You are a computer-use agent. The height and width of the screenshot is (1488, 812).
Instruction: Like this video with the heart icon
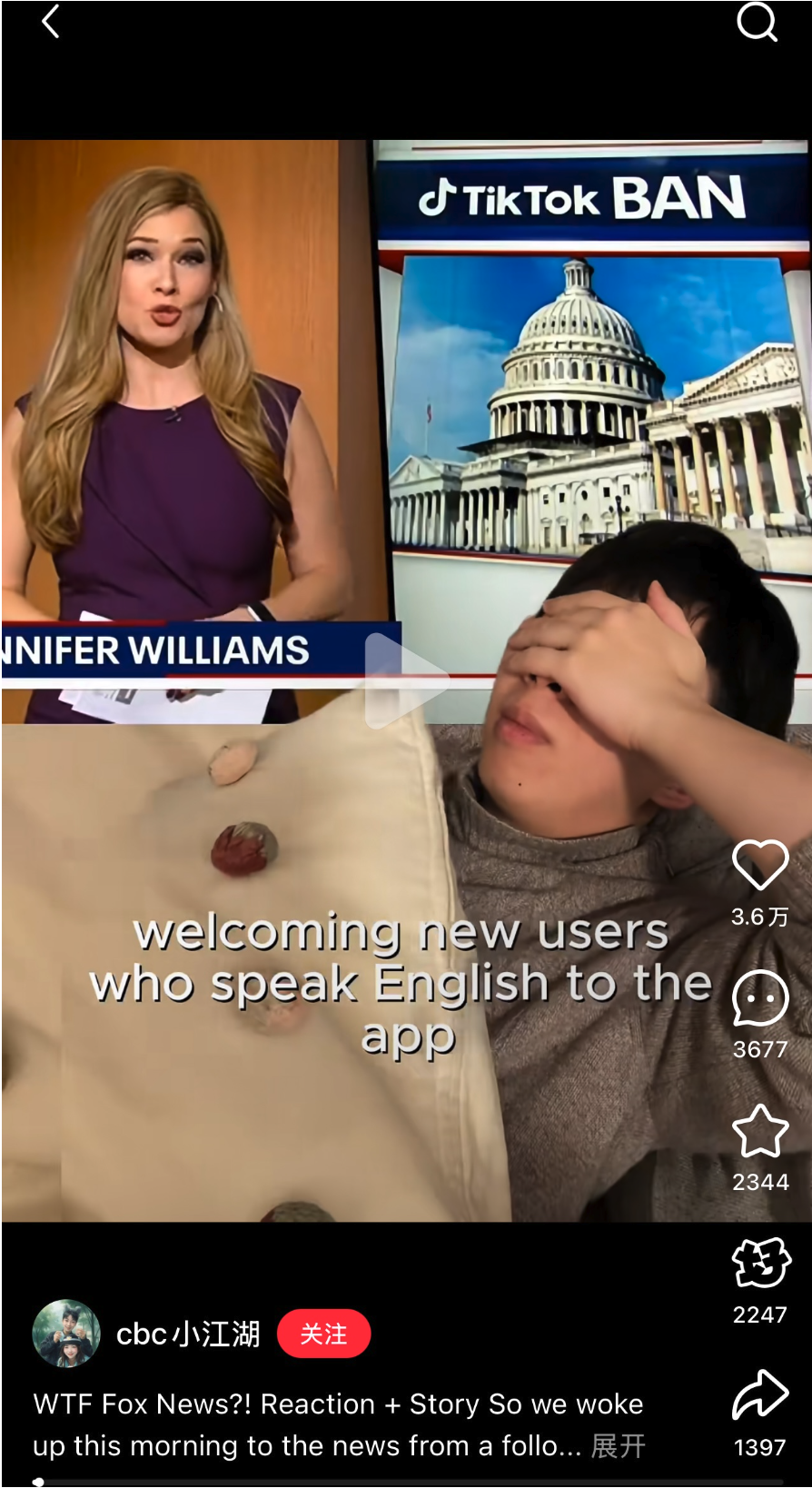[760, 864]
